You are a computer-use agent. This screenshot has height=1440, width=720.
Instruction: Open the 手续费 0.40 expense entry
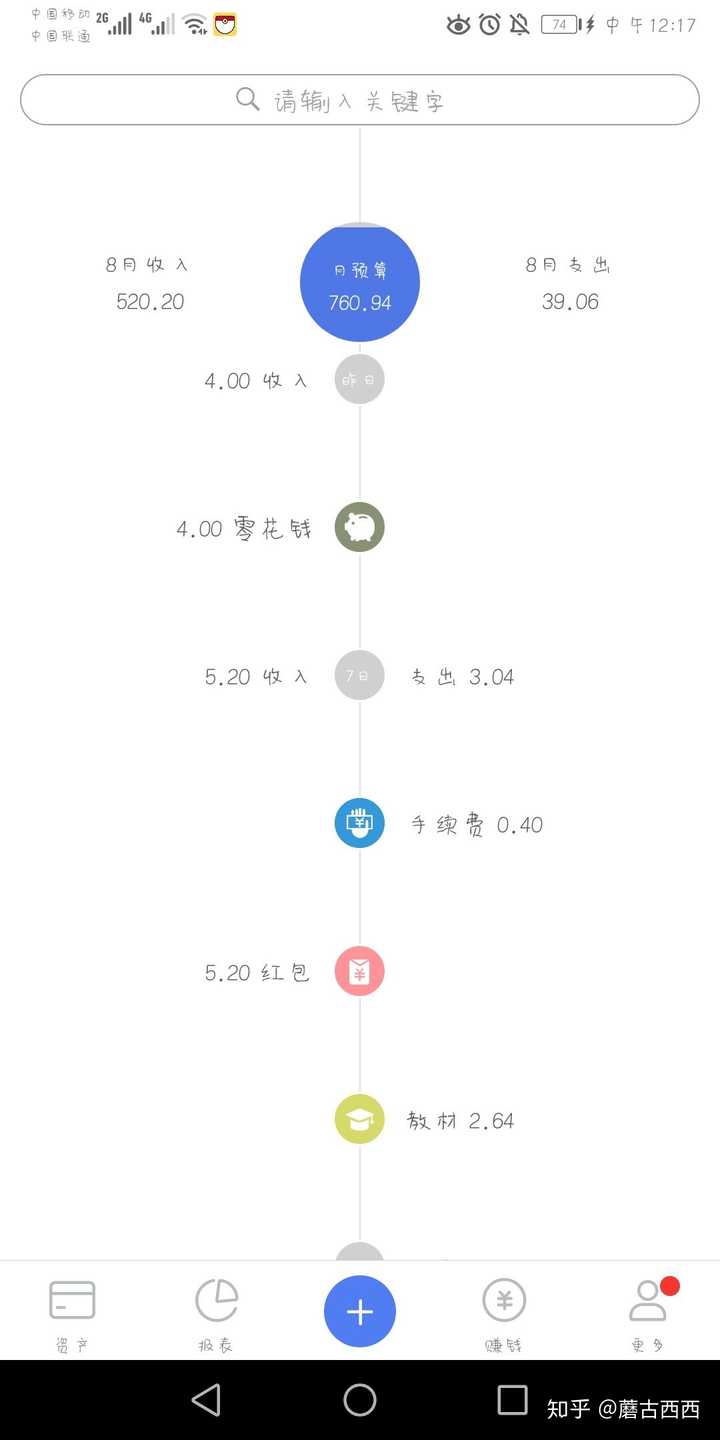point(360,823)
